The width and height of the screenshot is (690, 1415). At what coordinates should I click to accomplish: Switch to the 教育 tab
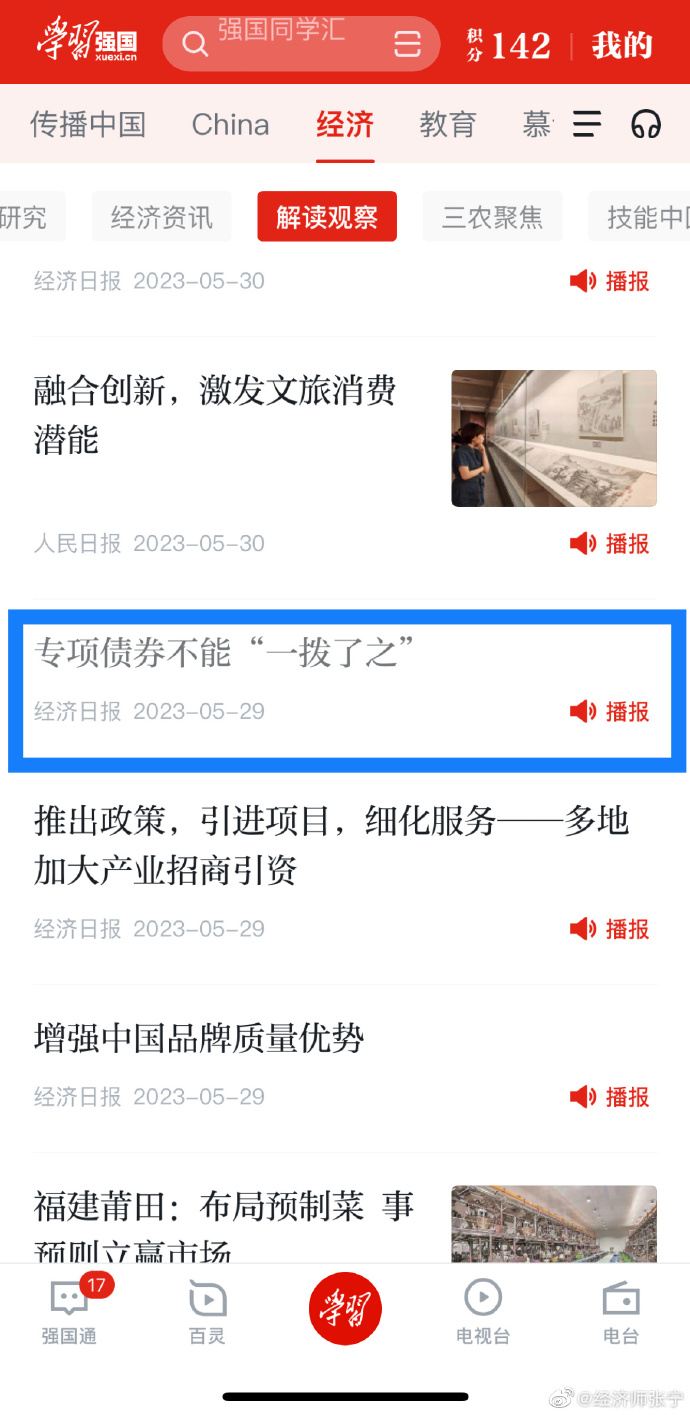(x=447, y=124)
